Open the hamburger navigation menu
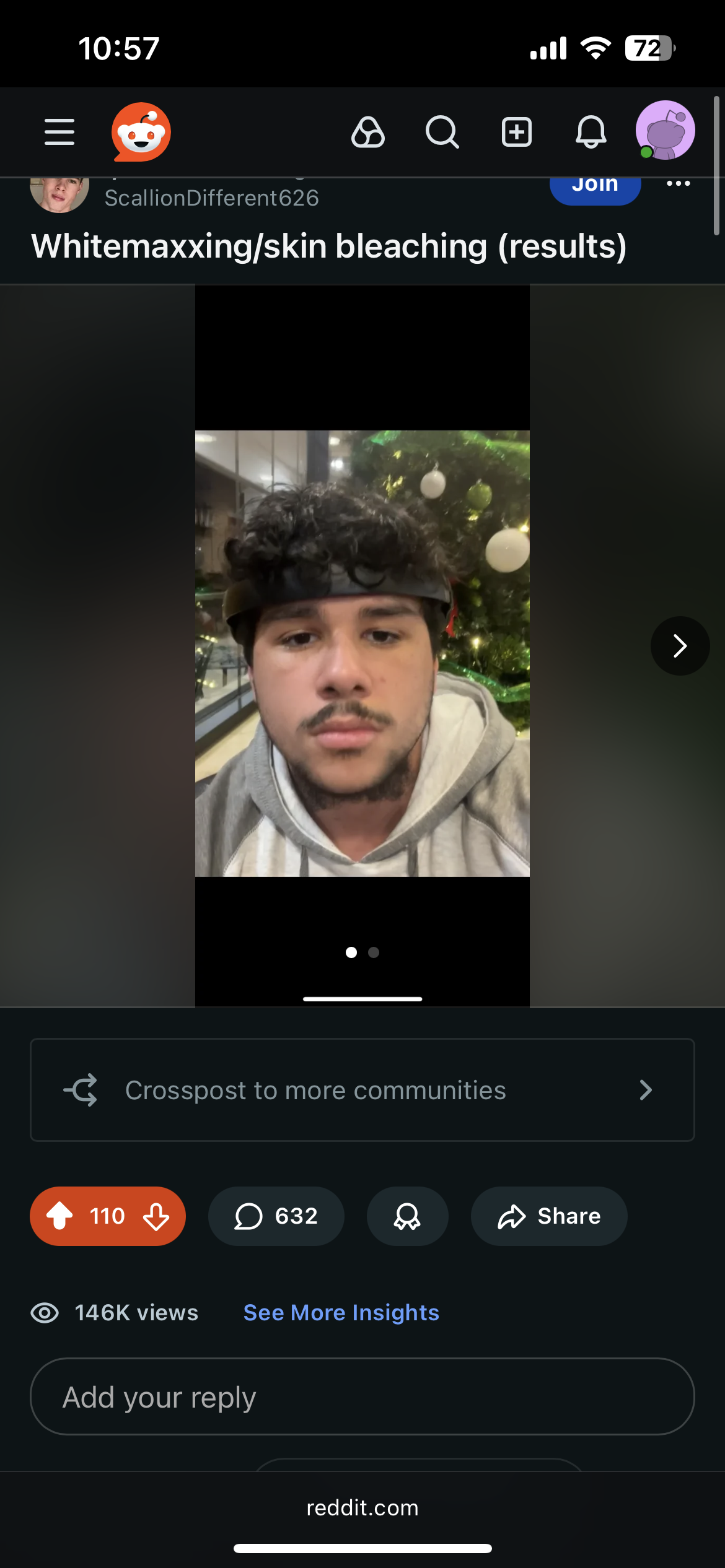 tap(59, 132)
